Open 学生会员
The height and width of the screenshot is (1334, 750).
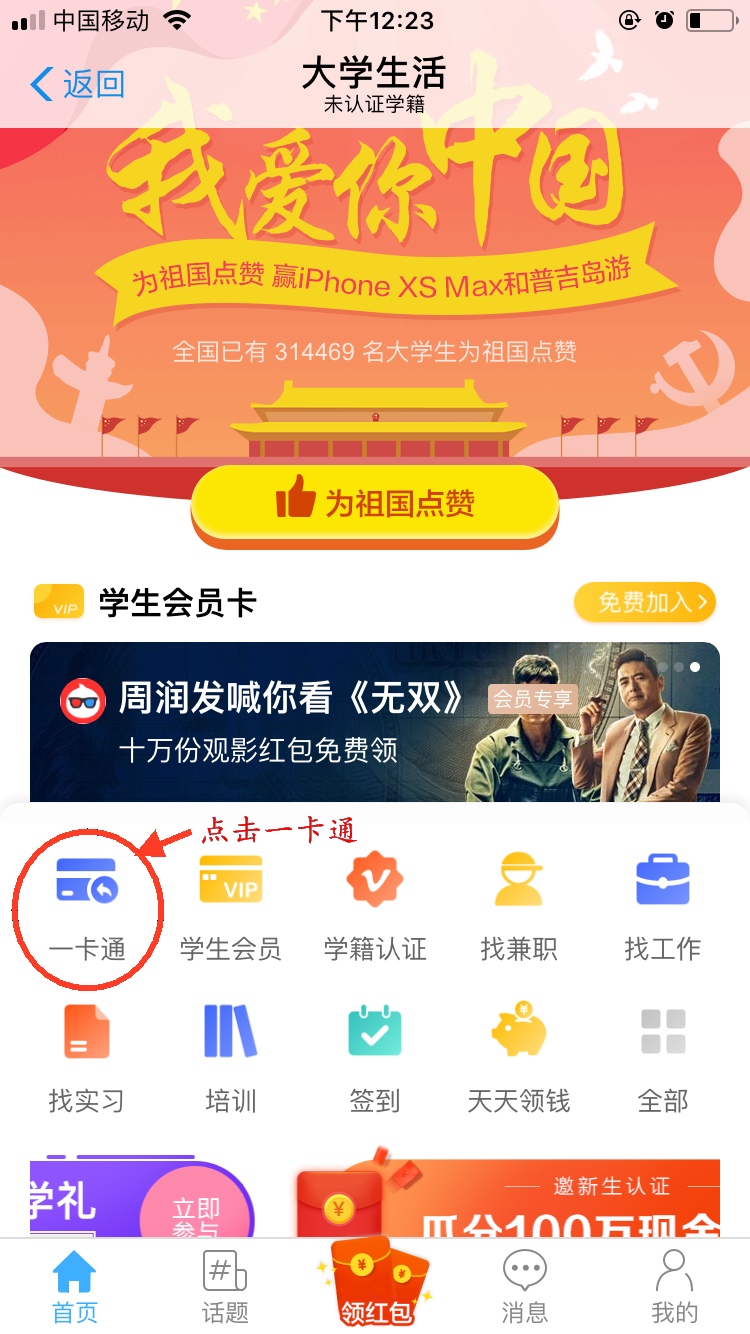[230, 905]
